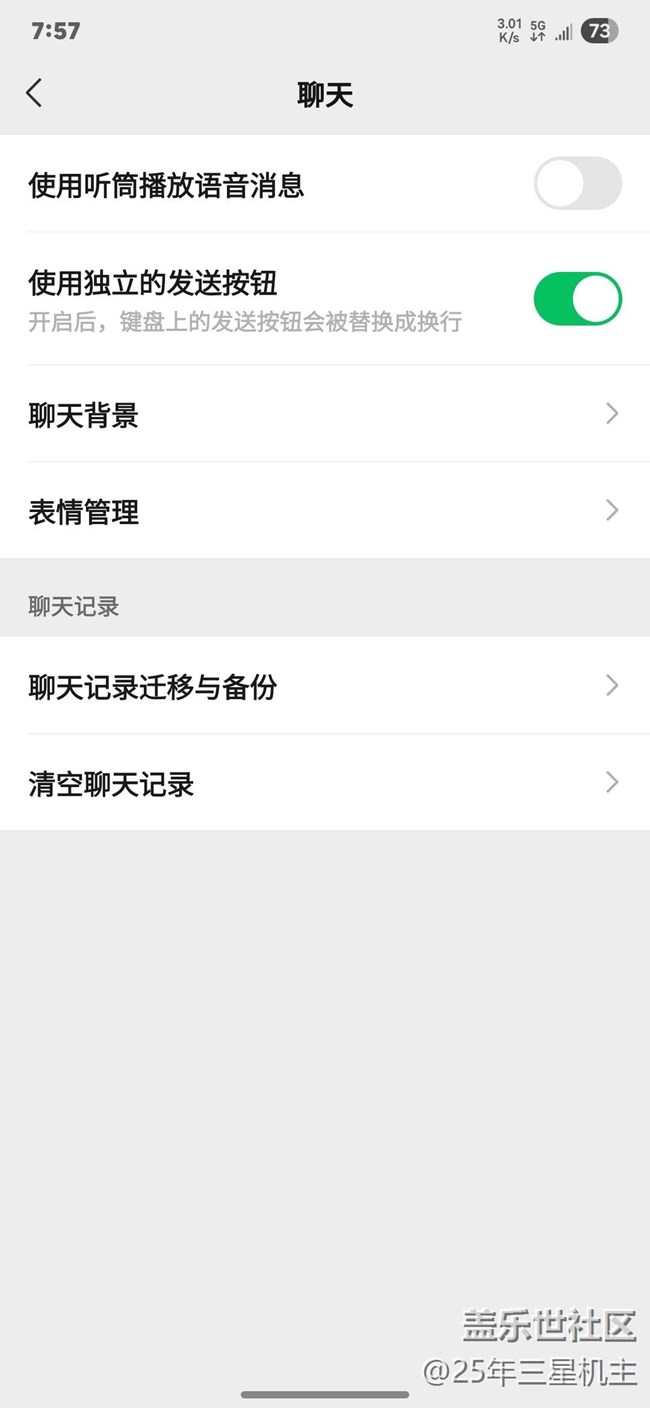
Task: Turn off 使用独立的发送按钮 switch
Action: tap(578, 299)
